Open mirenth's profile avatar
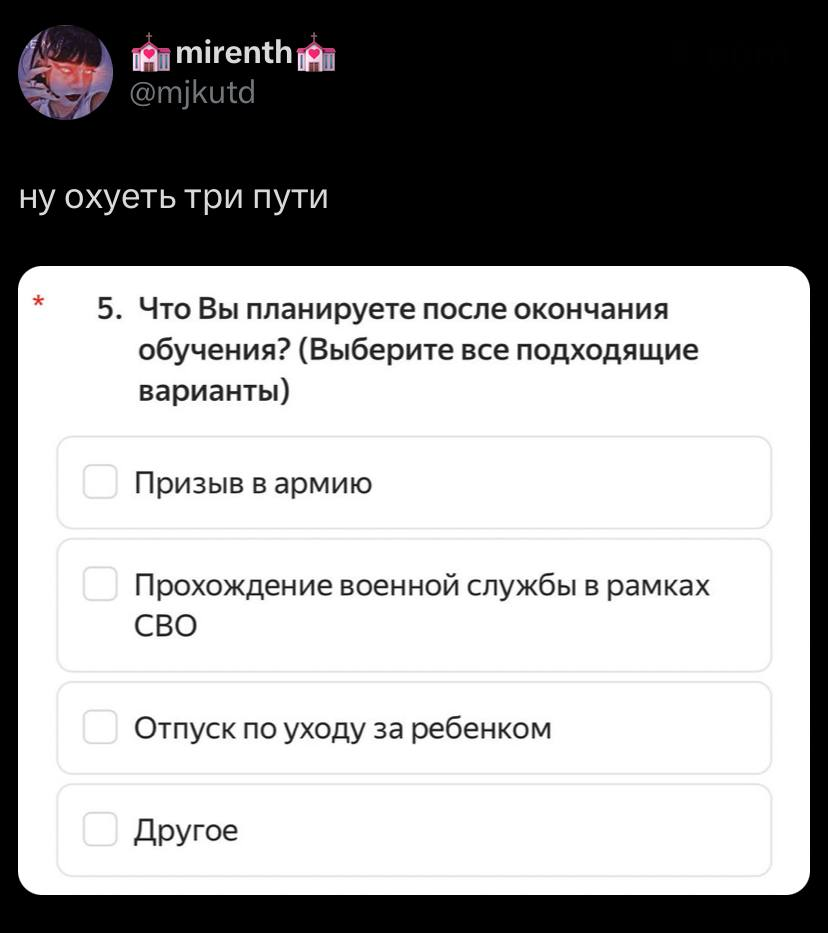The height and width of the screenshot is (933, 828). pyautogui.click(x=66, y=73)
